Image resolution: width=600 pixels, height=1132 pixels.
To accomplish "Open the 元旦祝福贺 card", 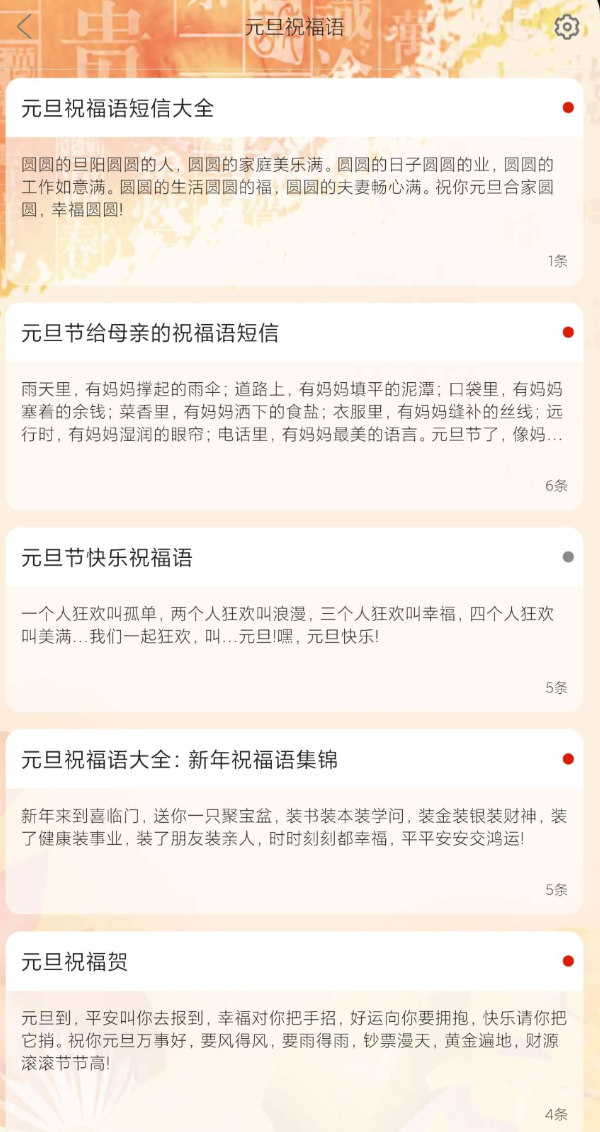I will tap(294, 1030).
